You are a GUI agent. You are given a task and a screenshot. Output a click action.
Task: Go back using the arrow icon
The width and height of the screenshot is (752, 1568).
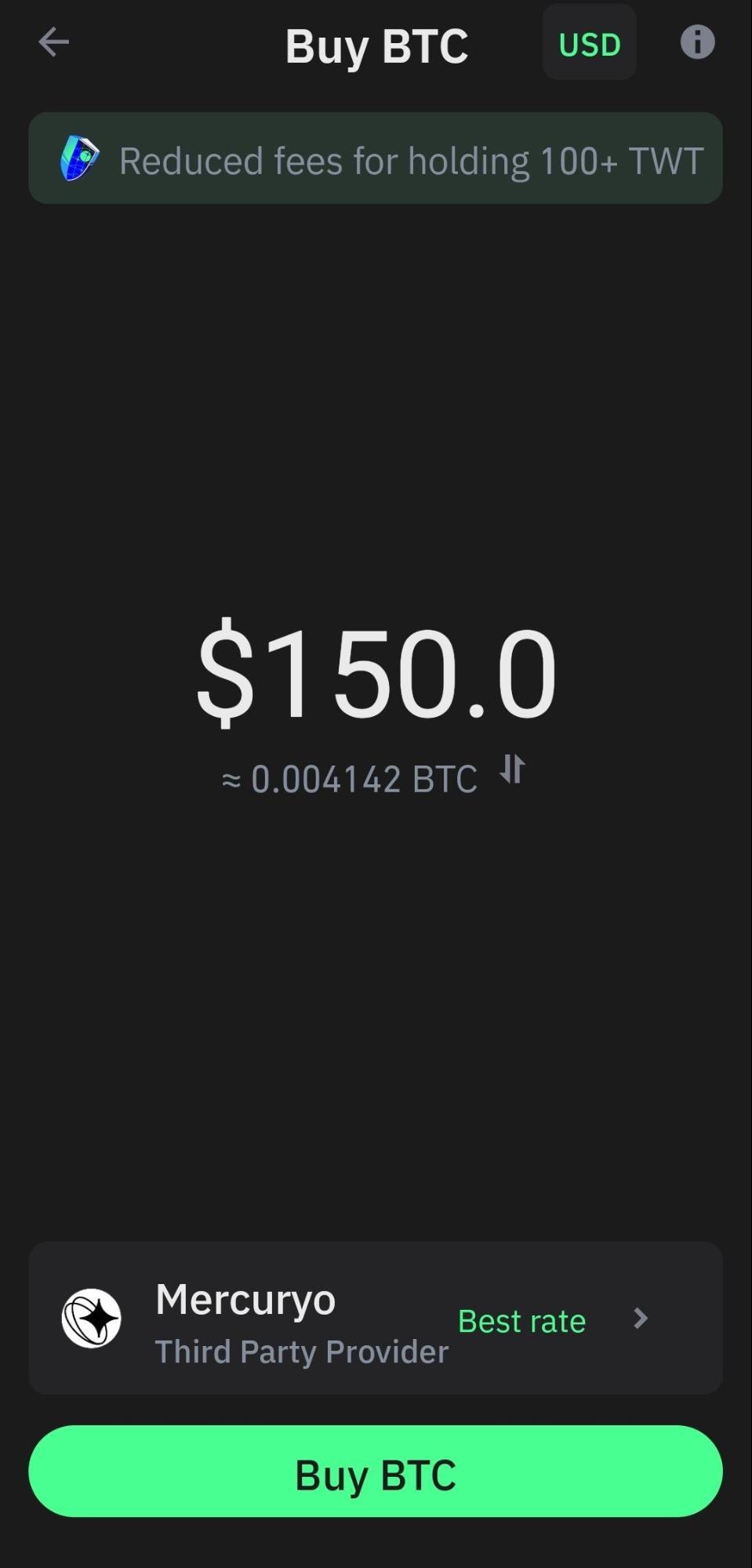[x=53, y=42]
